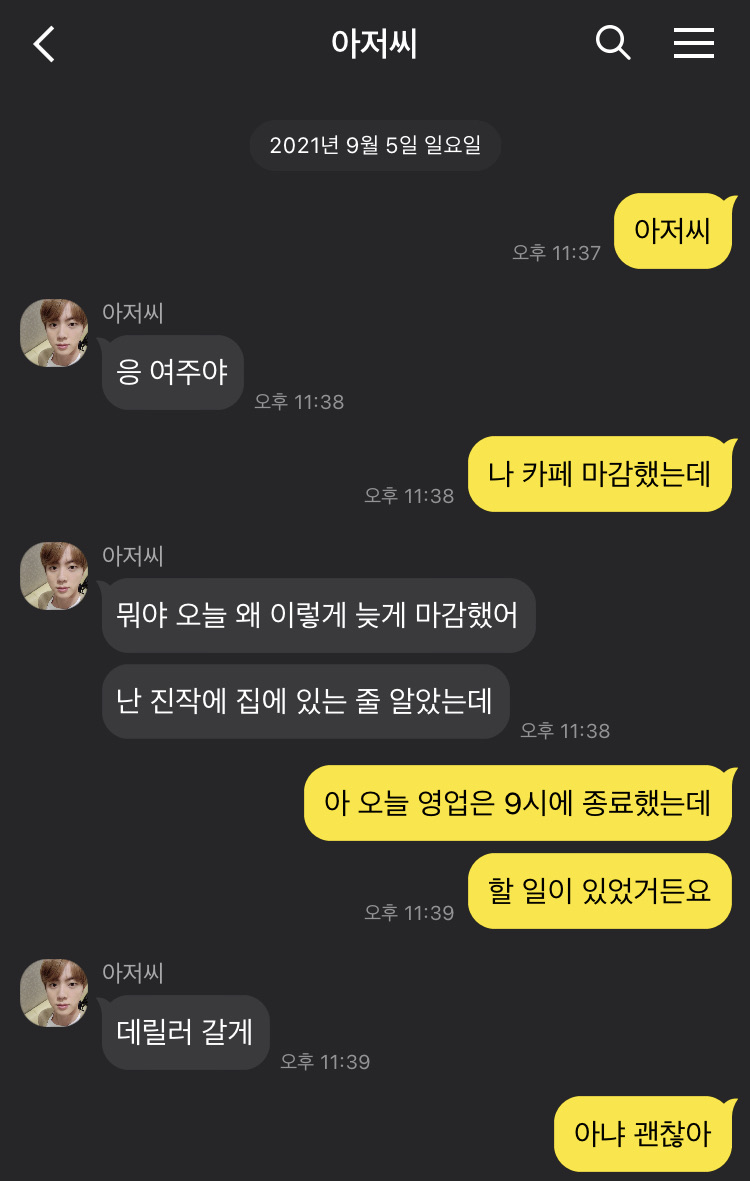The image size is (750, 1181).
Task: Go back to the chat list
Action: pos(44,44)
